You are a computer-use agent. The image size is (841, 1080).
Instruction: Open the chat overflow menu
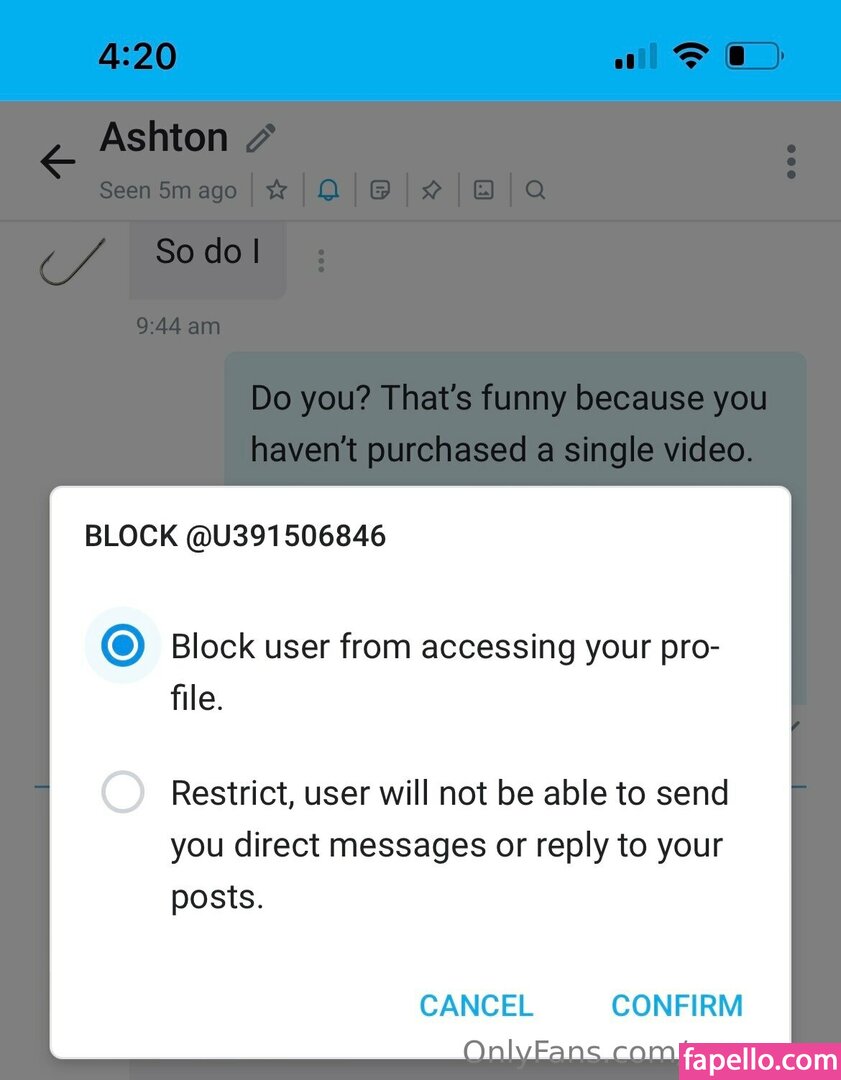[x=790, y=162]
